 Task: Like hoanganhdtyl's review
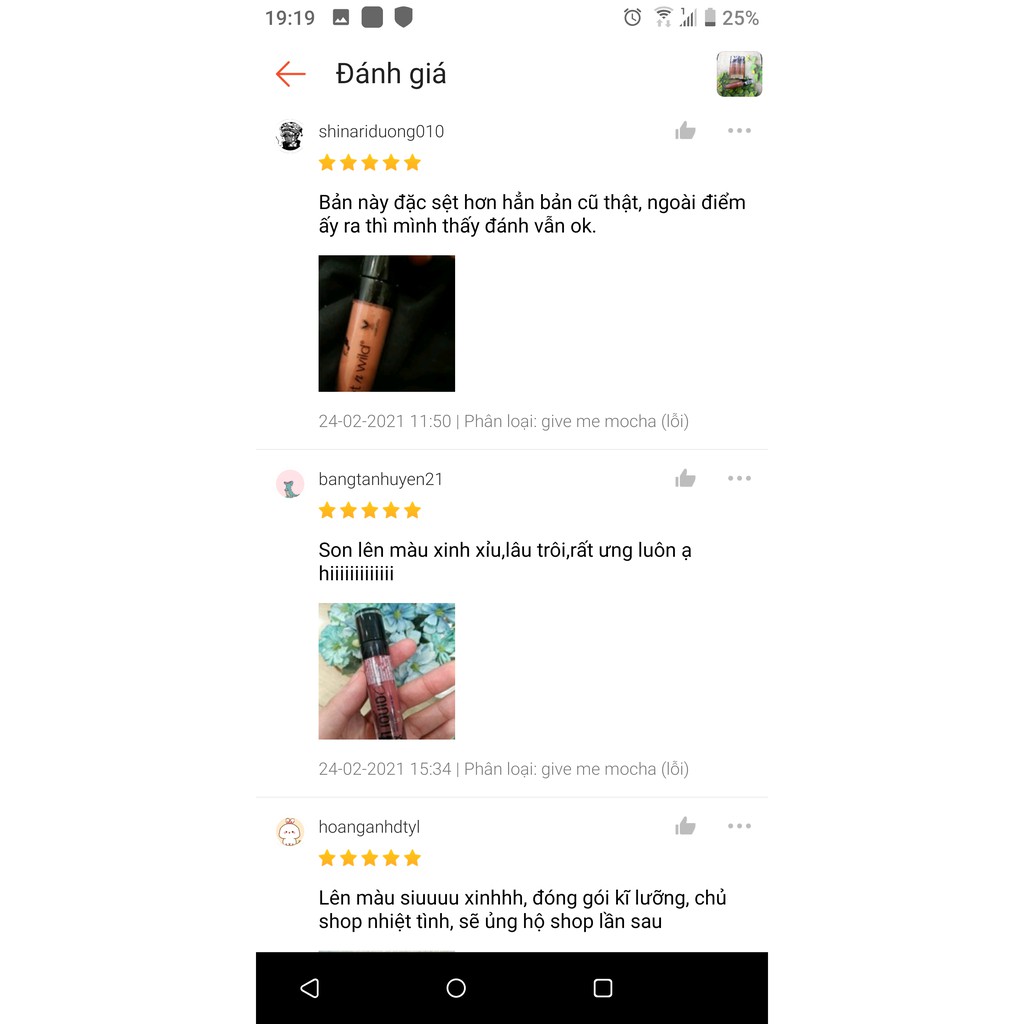tap(685, 826)
